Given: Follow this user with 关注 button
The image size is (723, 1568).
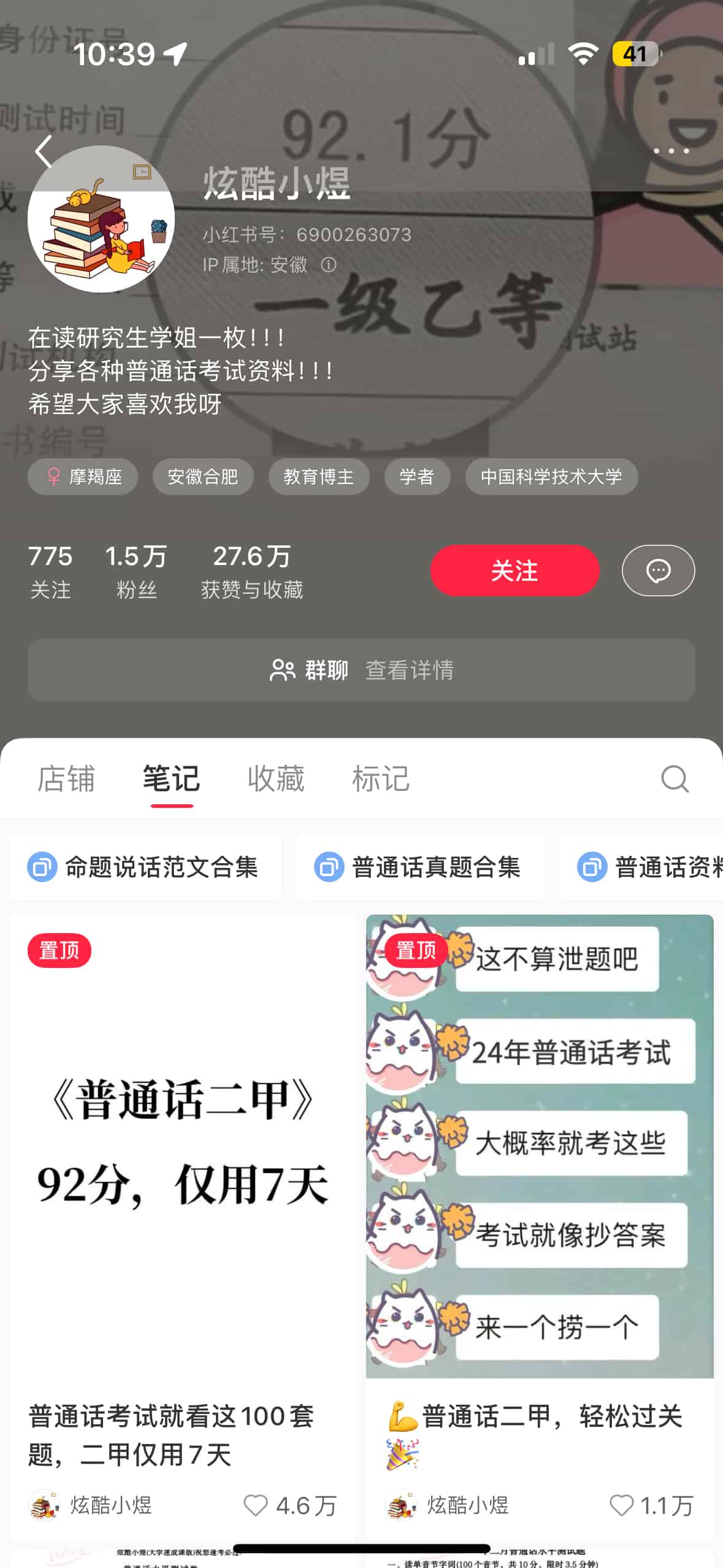Looking at the screenshot, I should (x=515, y=571).
